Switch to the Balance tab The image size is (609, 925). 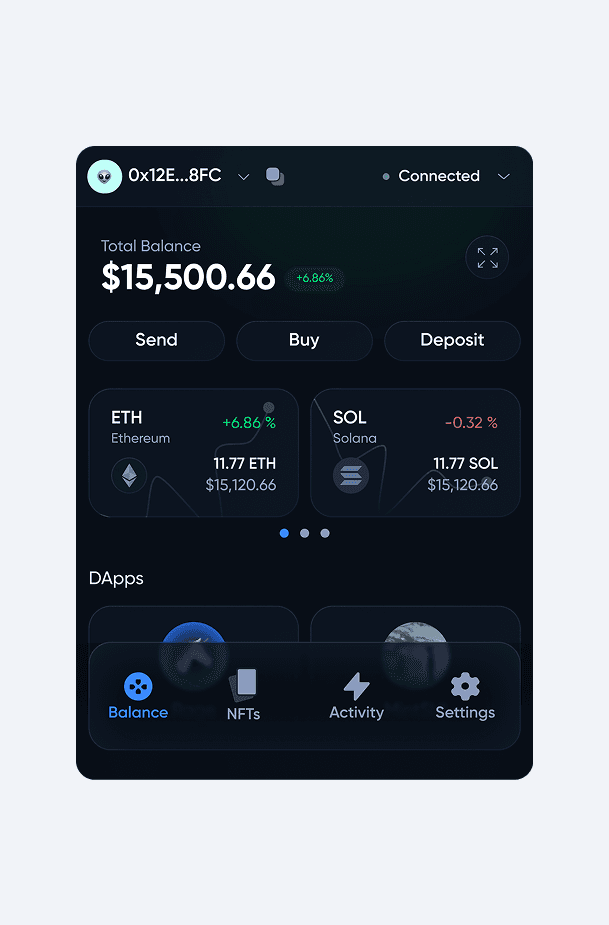click(138, 697)
